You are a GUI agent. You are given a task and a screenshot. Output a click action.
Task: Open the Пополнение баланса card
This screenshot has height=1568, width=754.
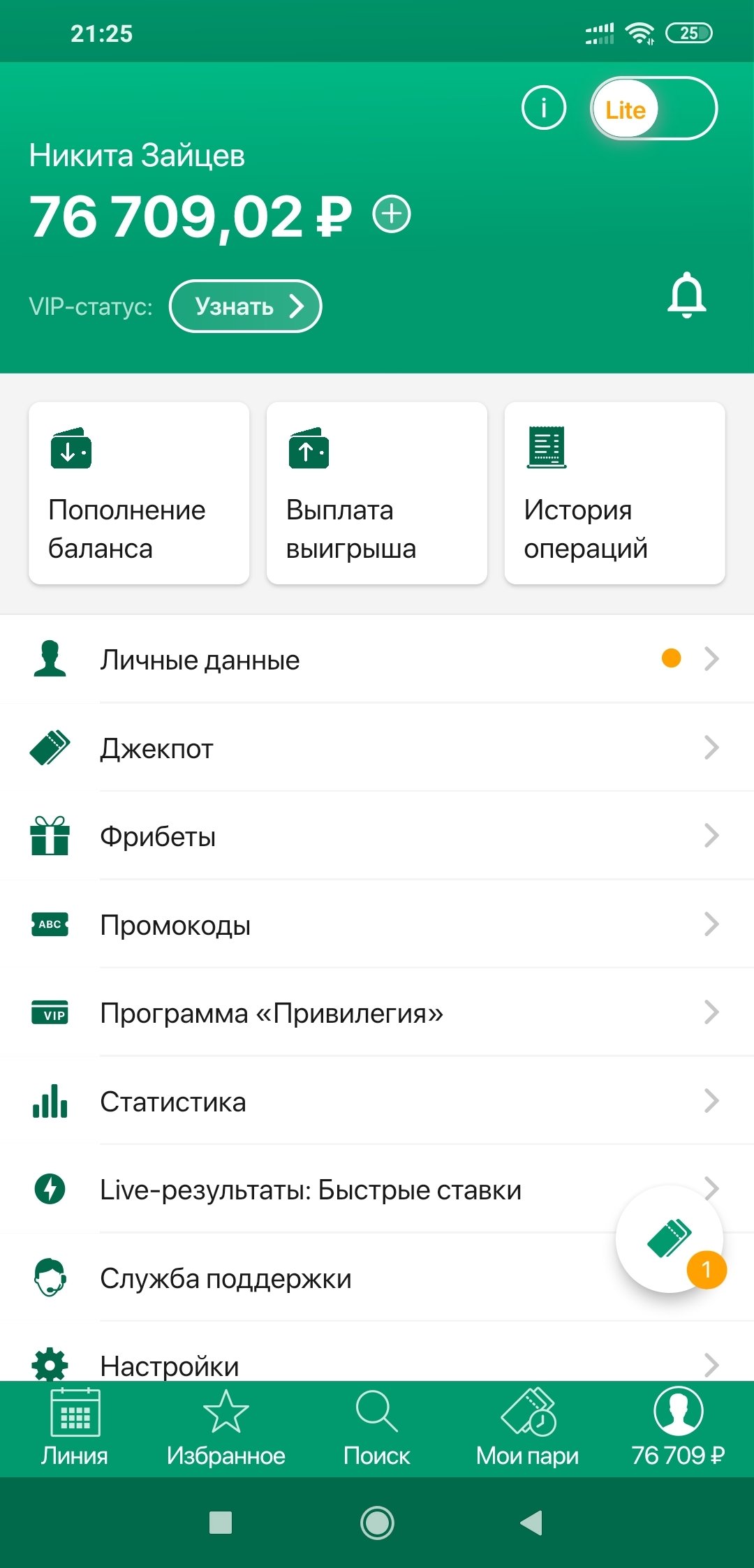coord(139,493)
